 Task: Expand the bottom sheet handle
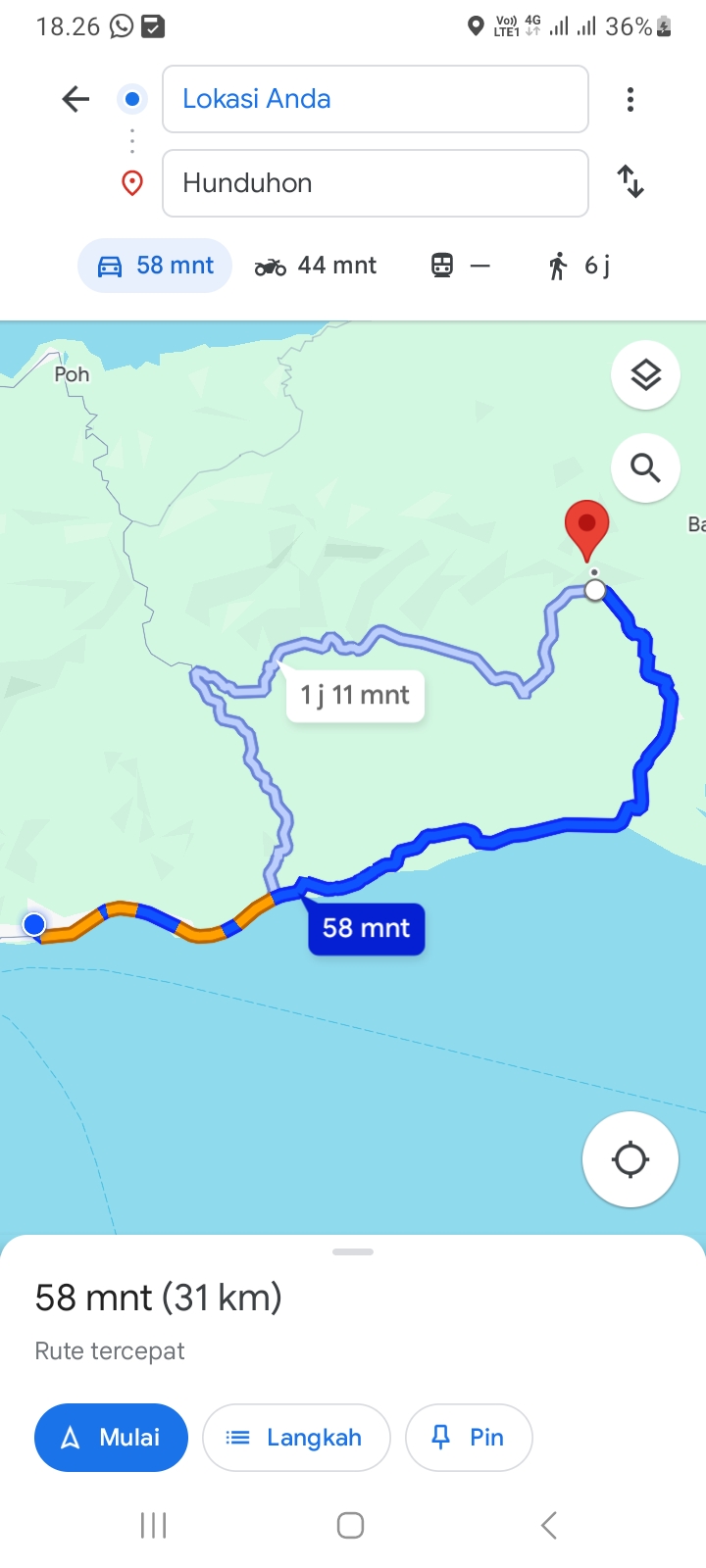(x=353, y=1251)
